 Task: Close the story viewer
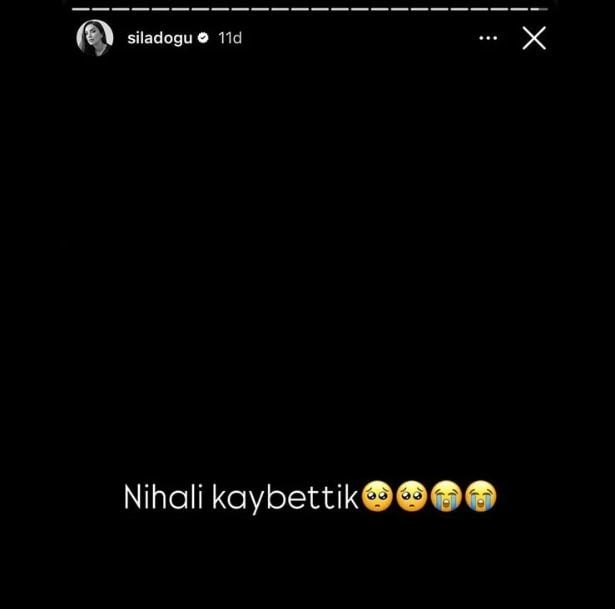[x=534, y=38]
